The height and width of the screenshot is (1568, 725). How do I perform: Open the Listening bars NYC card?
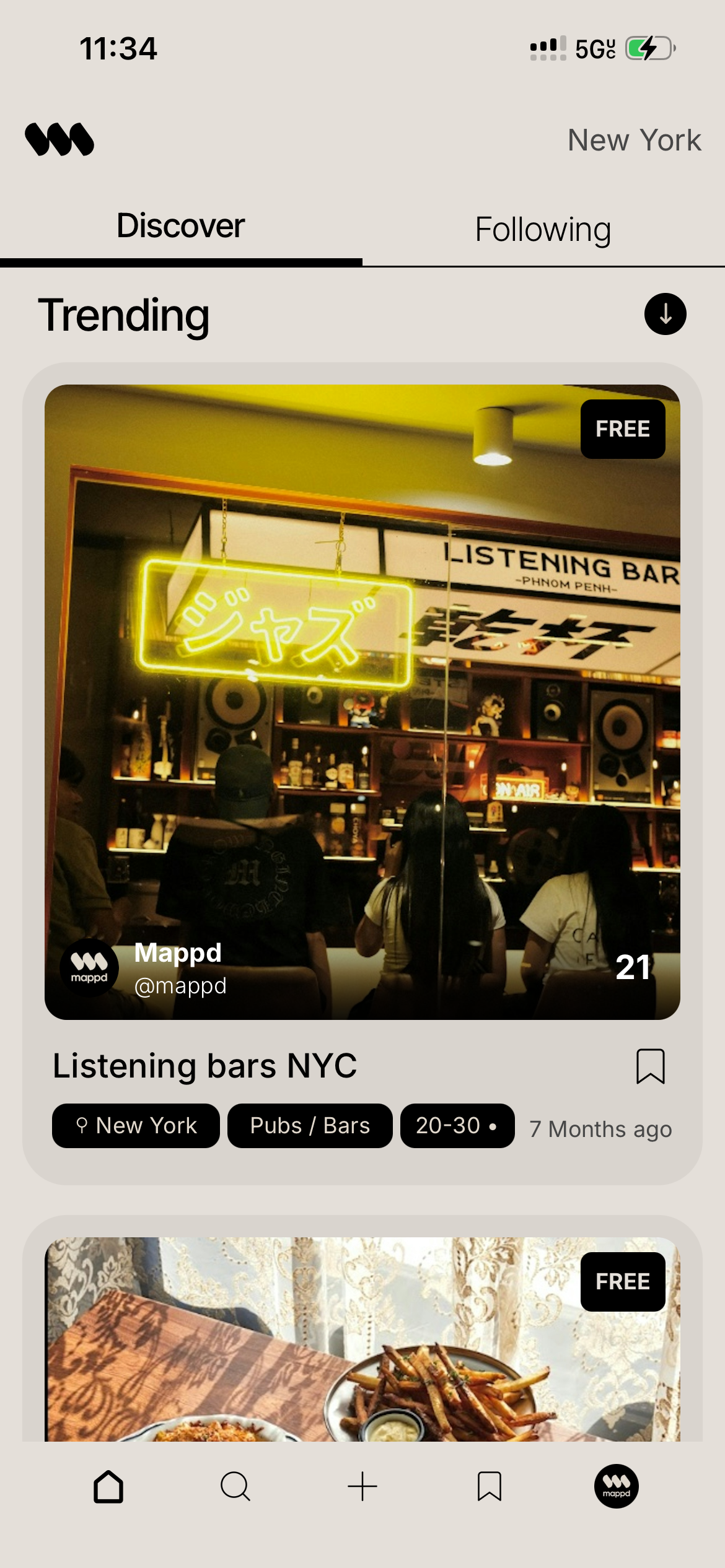[362, 701]
